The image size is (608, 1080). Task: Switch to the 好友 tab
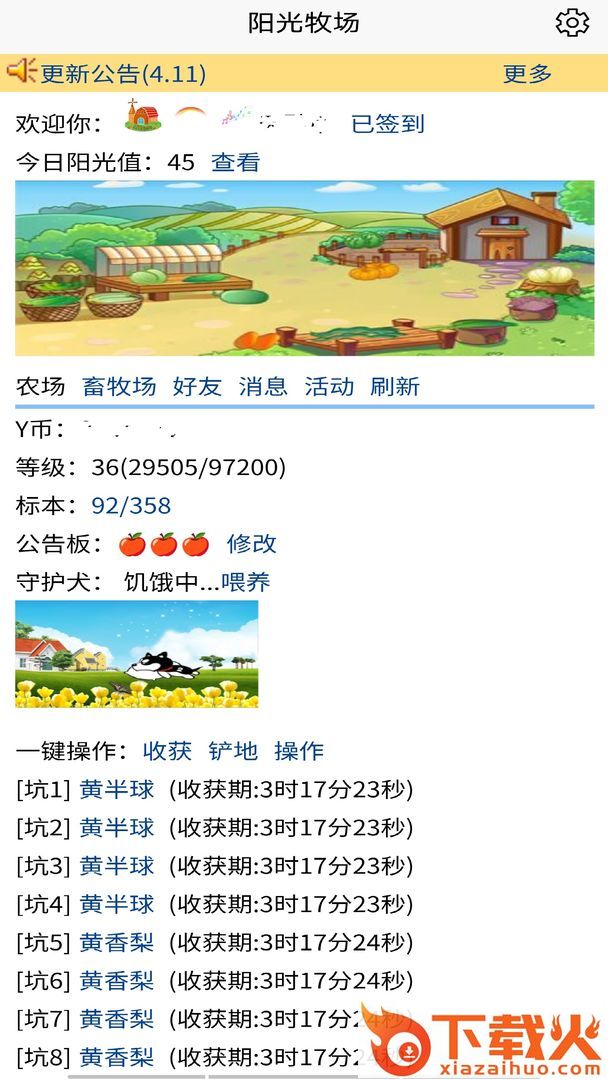click(197, 387)
